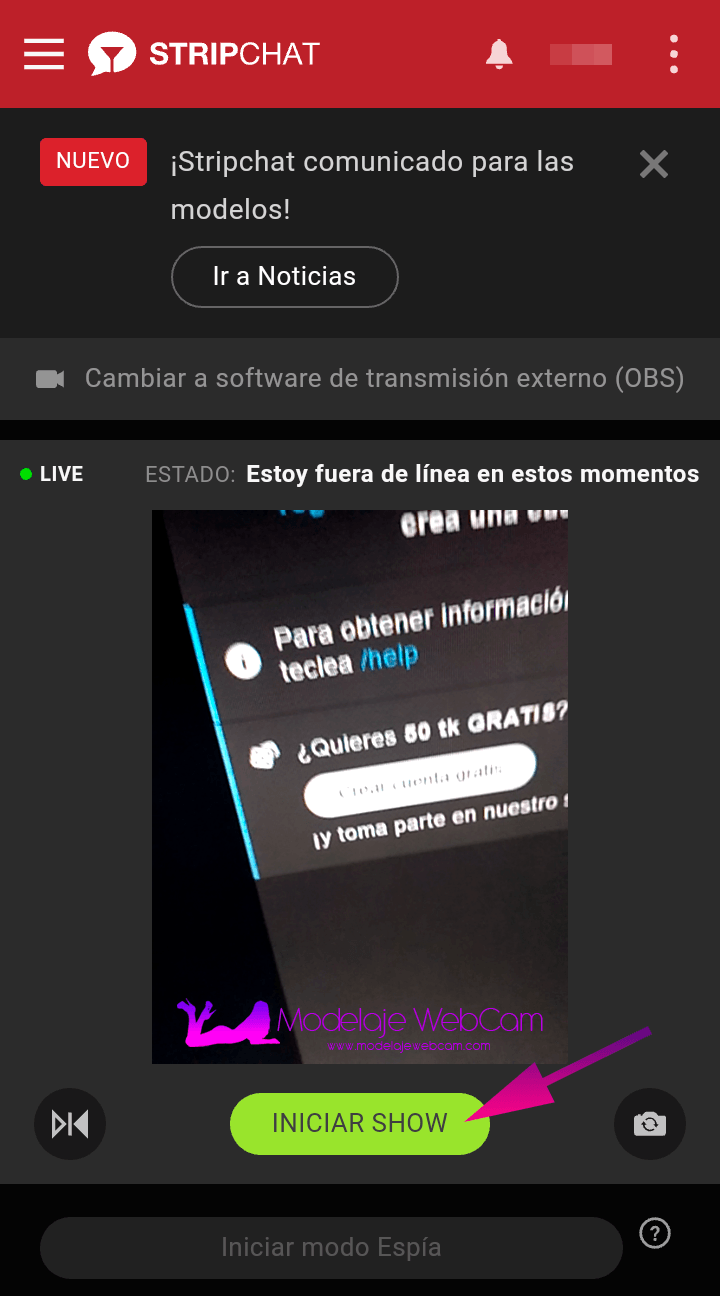Open the three-dot overflow menu
Image resolution: width=720 pixels, height=1296 pixels.
coord(674,54)
